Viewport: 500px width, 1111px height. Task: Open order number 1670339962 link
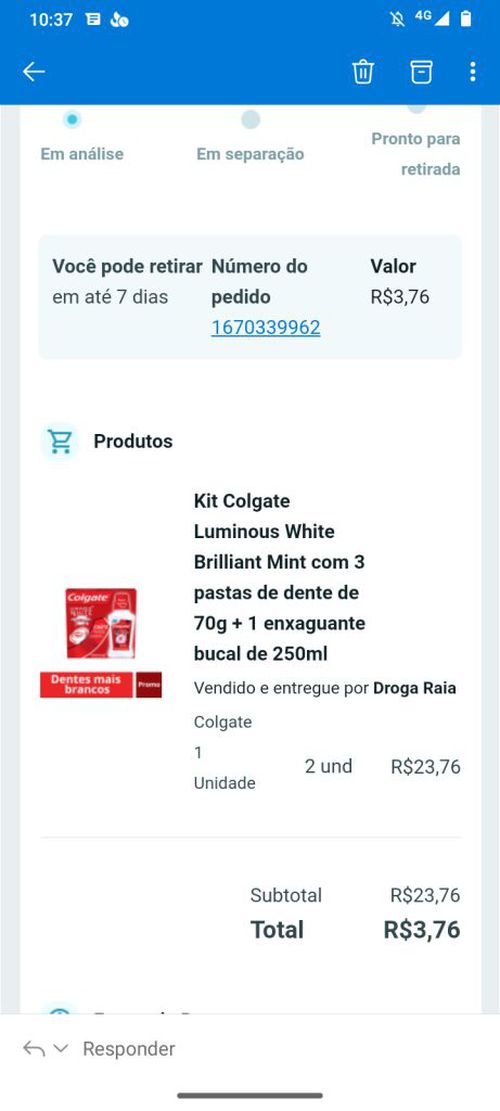[x=266, y=327]
